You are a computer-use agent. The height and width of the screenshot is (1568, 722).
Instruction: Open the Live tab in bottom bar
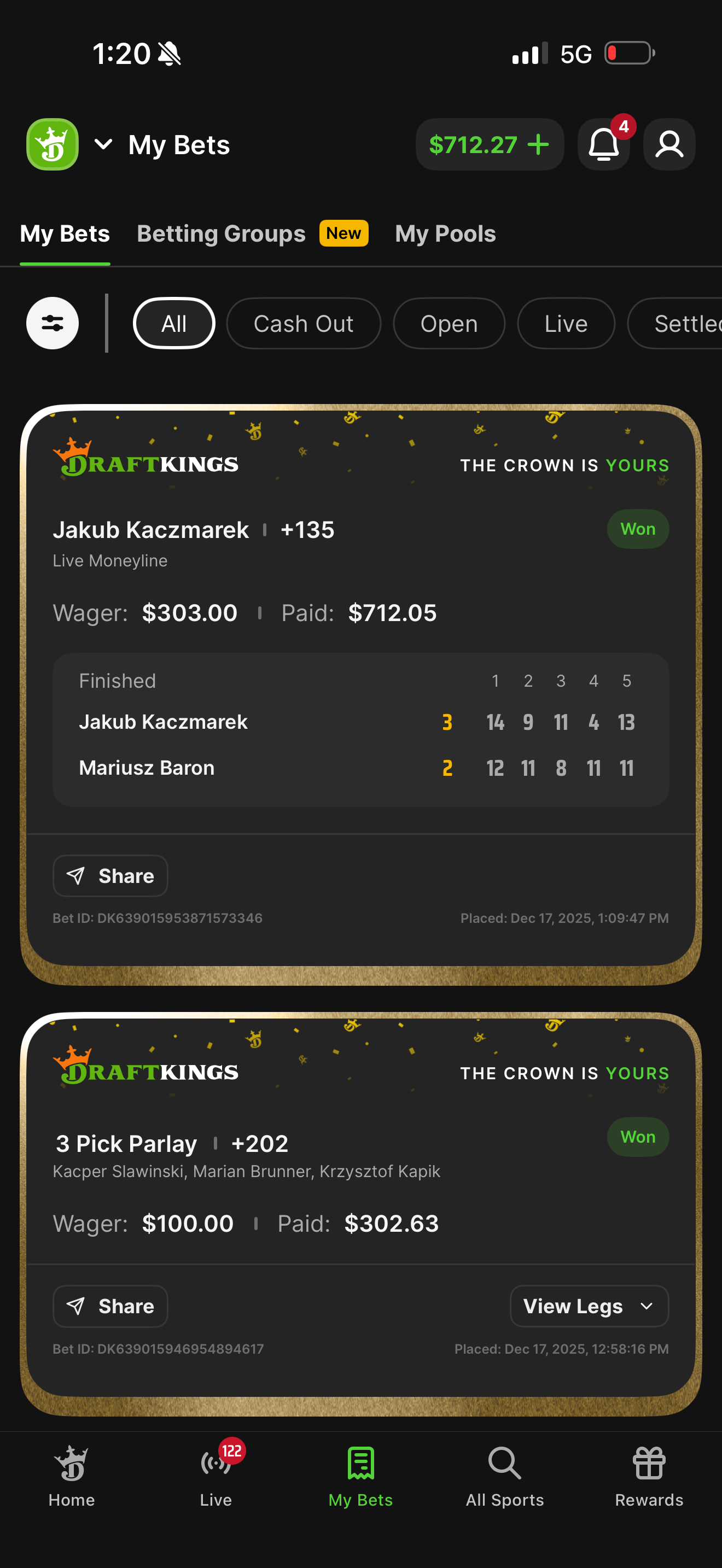tap(216, 1476)
